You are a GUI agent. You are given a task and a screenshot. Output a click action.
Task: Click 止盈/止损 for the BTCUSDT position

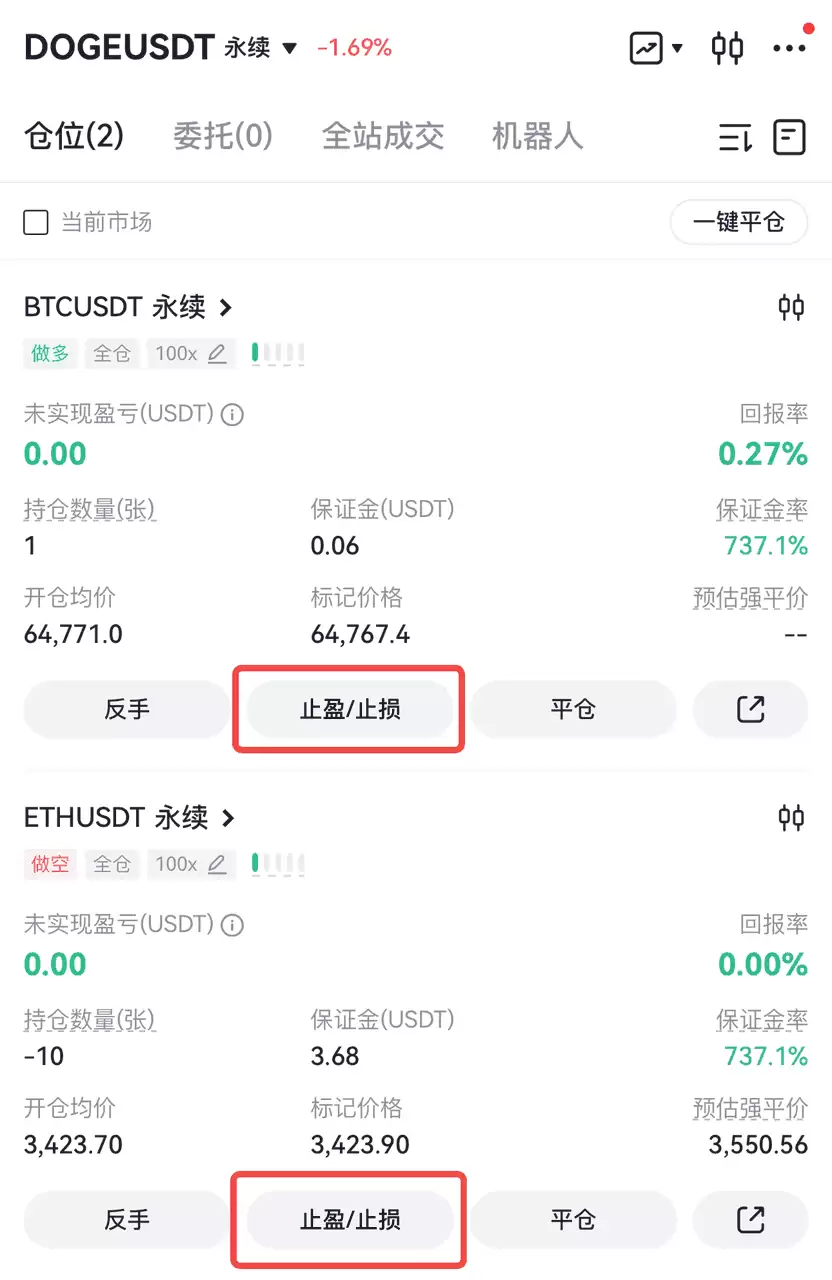point(348,709)
